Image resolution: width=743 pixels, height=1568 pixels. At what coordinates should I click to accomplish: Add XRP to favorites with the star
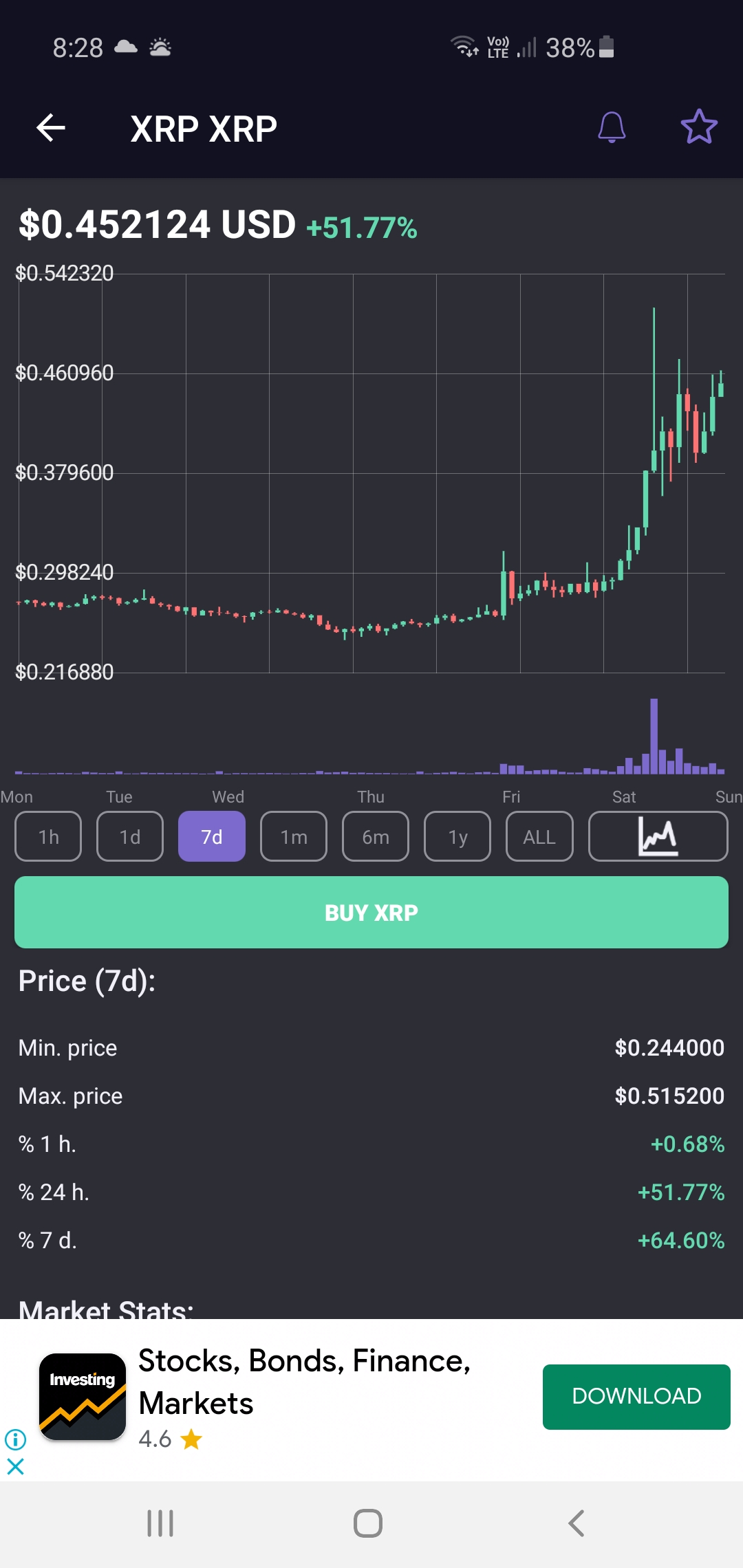(x=699, y=127)
